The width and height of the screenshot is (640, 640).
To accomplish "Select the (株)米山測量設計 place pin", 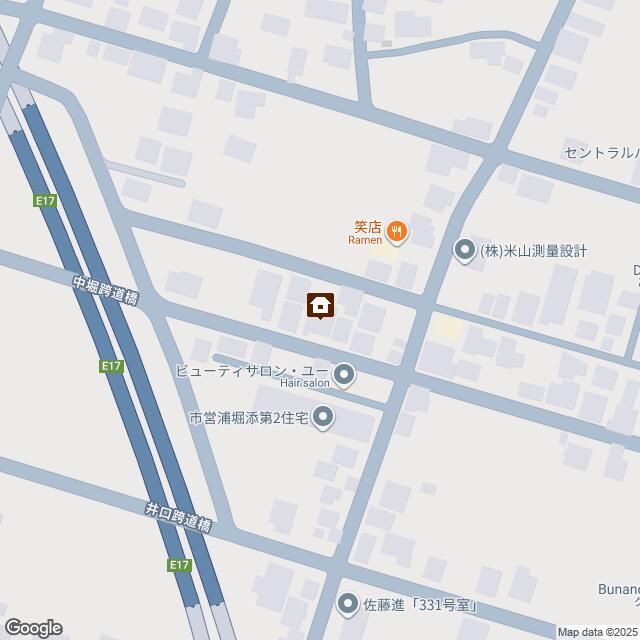I will click(465, 250).
